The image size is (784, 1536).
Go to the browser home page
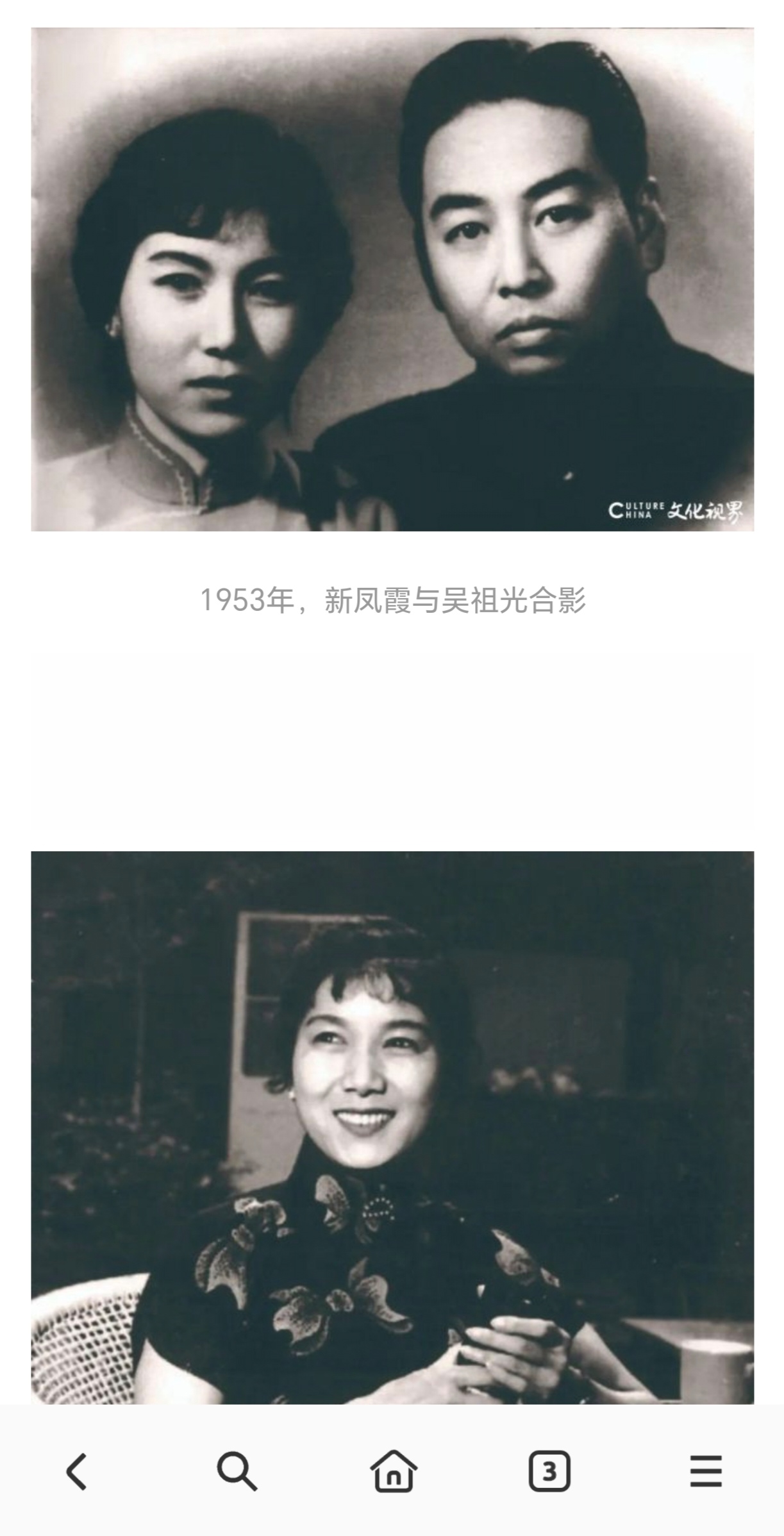point(393,1471)
